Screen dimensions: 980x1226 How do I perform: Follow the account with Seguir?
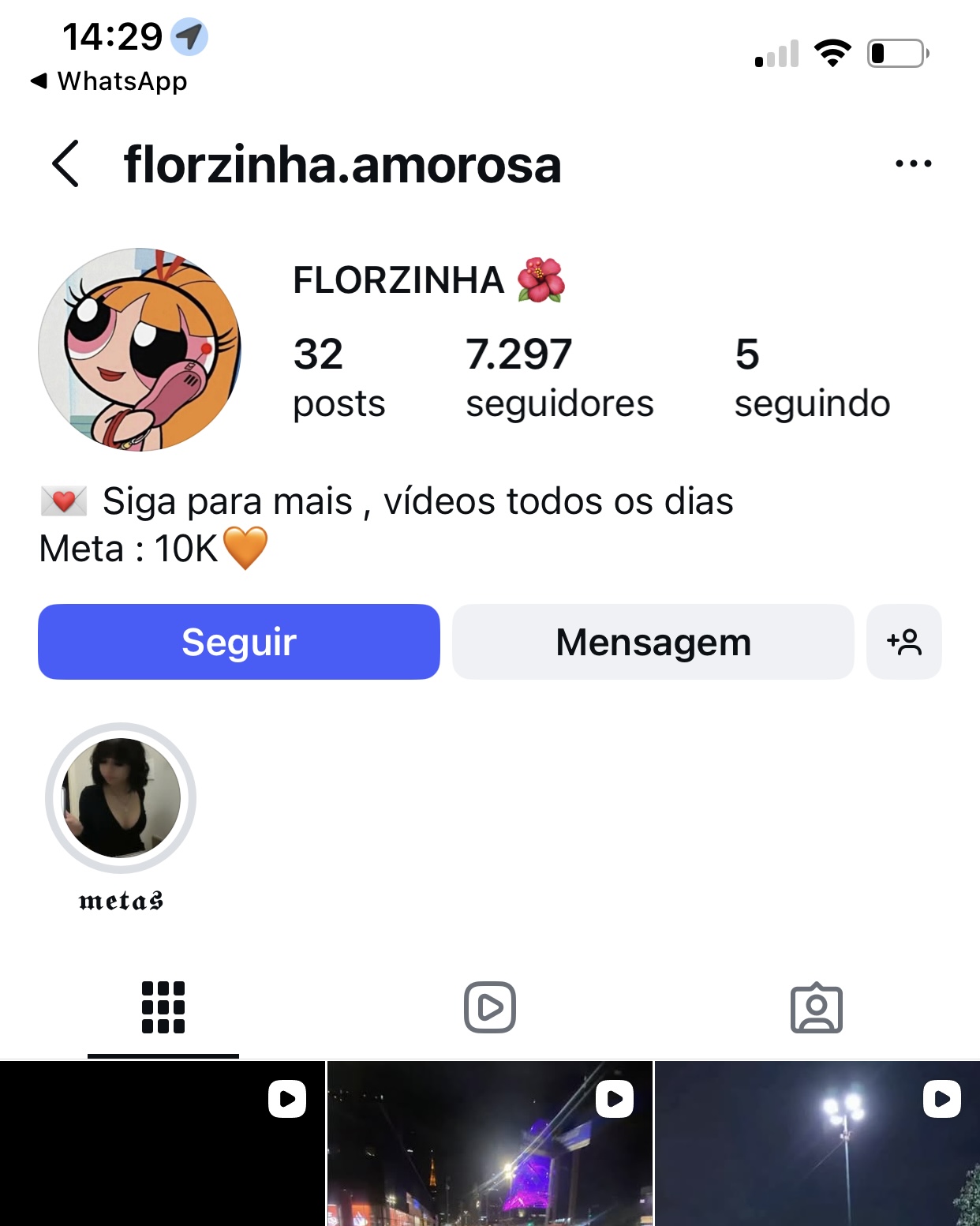238,642
